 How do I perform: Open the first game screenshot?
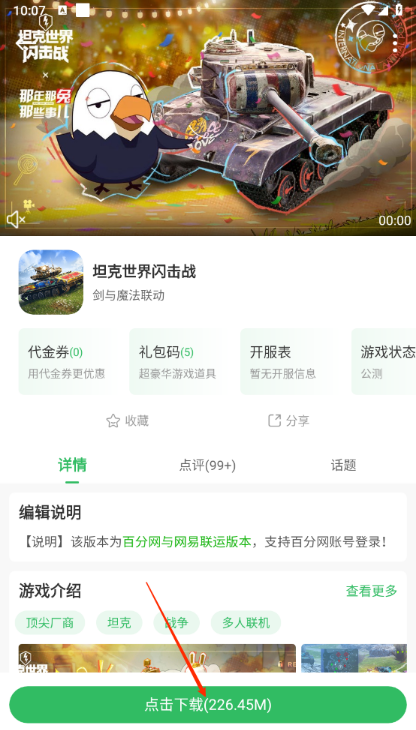point(157,658)
